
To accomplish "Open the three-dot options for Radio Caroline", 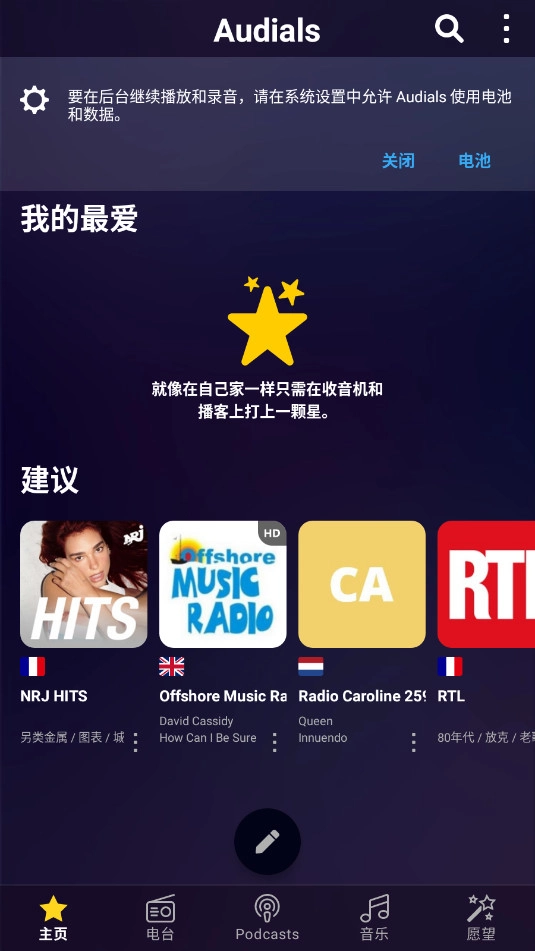I will pos(414,742).
